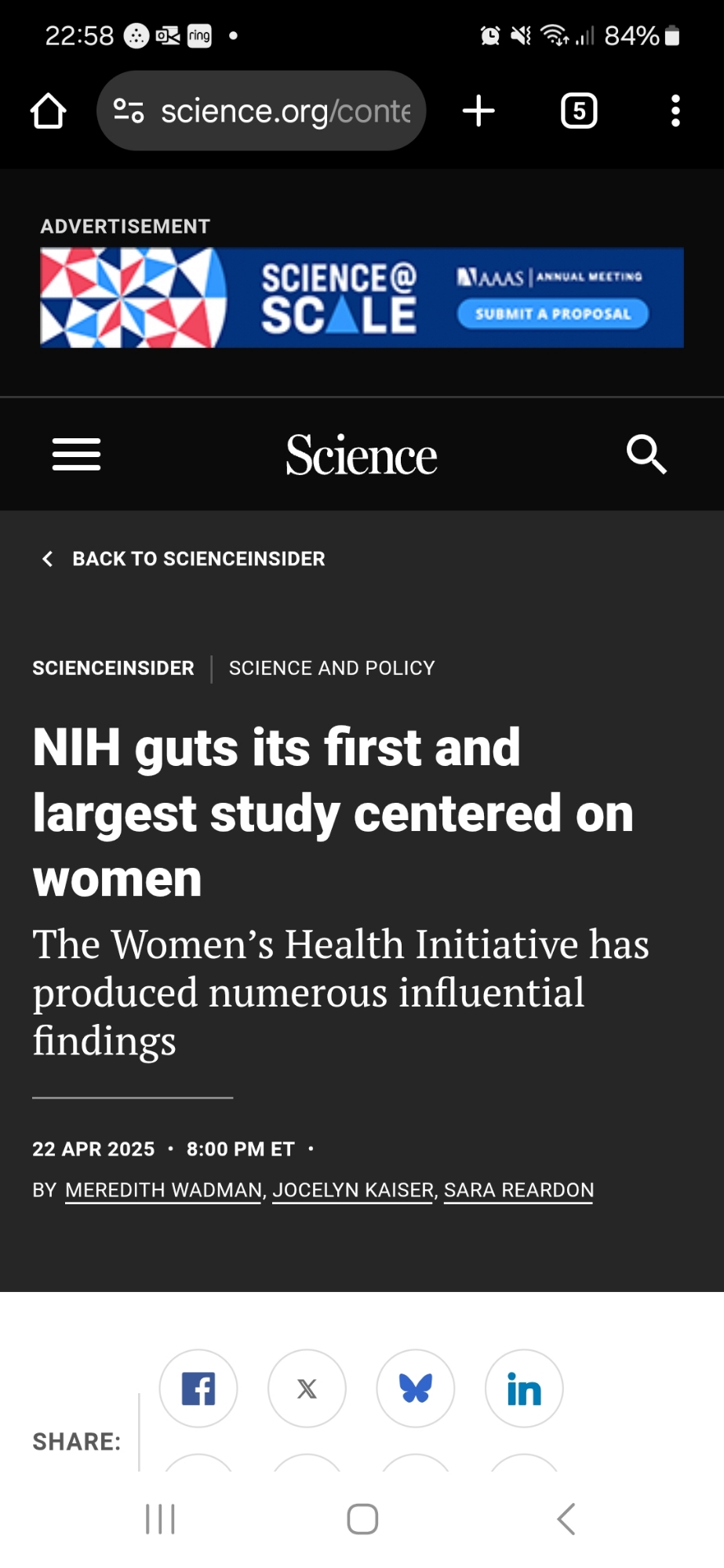The image size is (724, 1568).
Task: Go back using the system back button
Action: point(566,1519)
